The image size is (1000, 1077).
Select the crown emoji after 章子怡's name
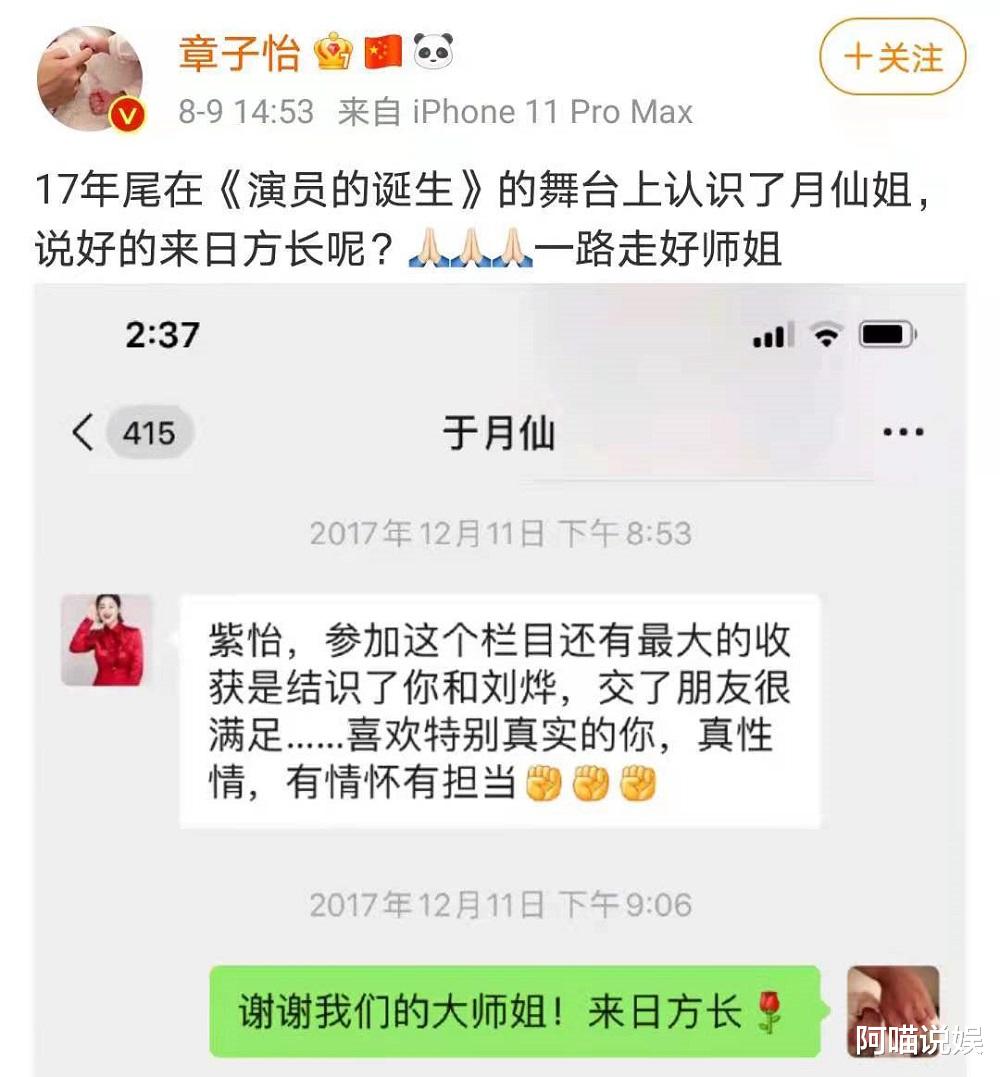tap(332, 52)
